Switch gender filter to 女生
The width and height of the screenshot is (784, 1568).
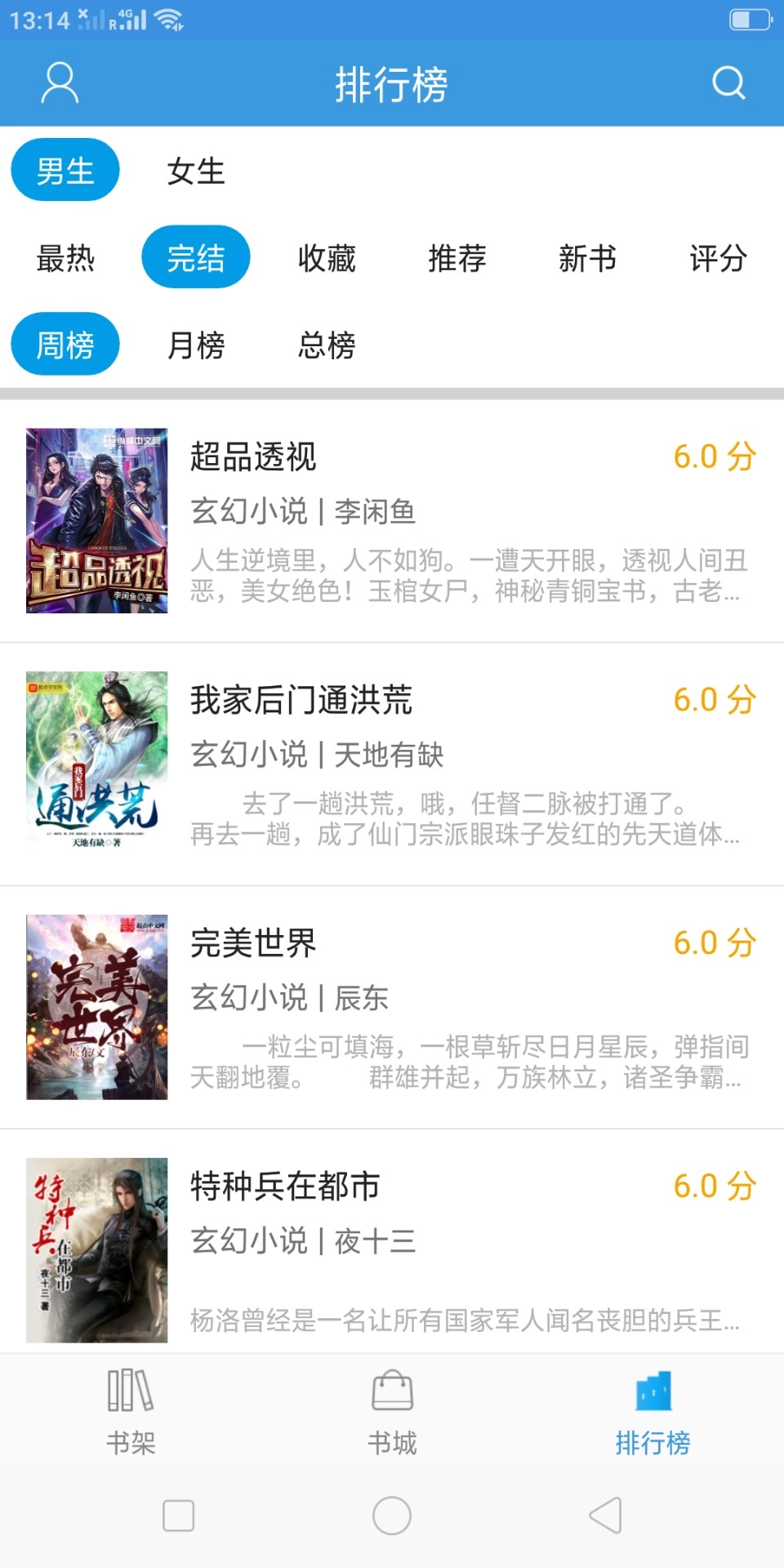[x=195, y=171]
